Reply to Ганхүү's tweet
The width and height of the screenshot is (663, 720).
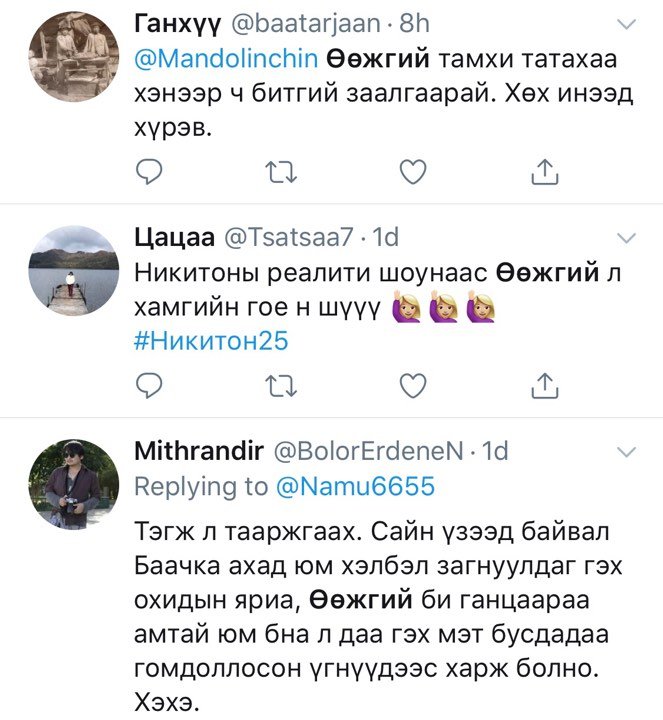[x=148, y=173]
